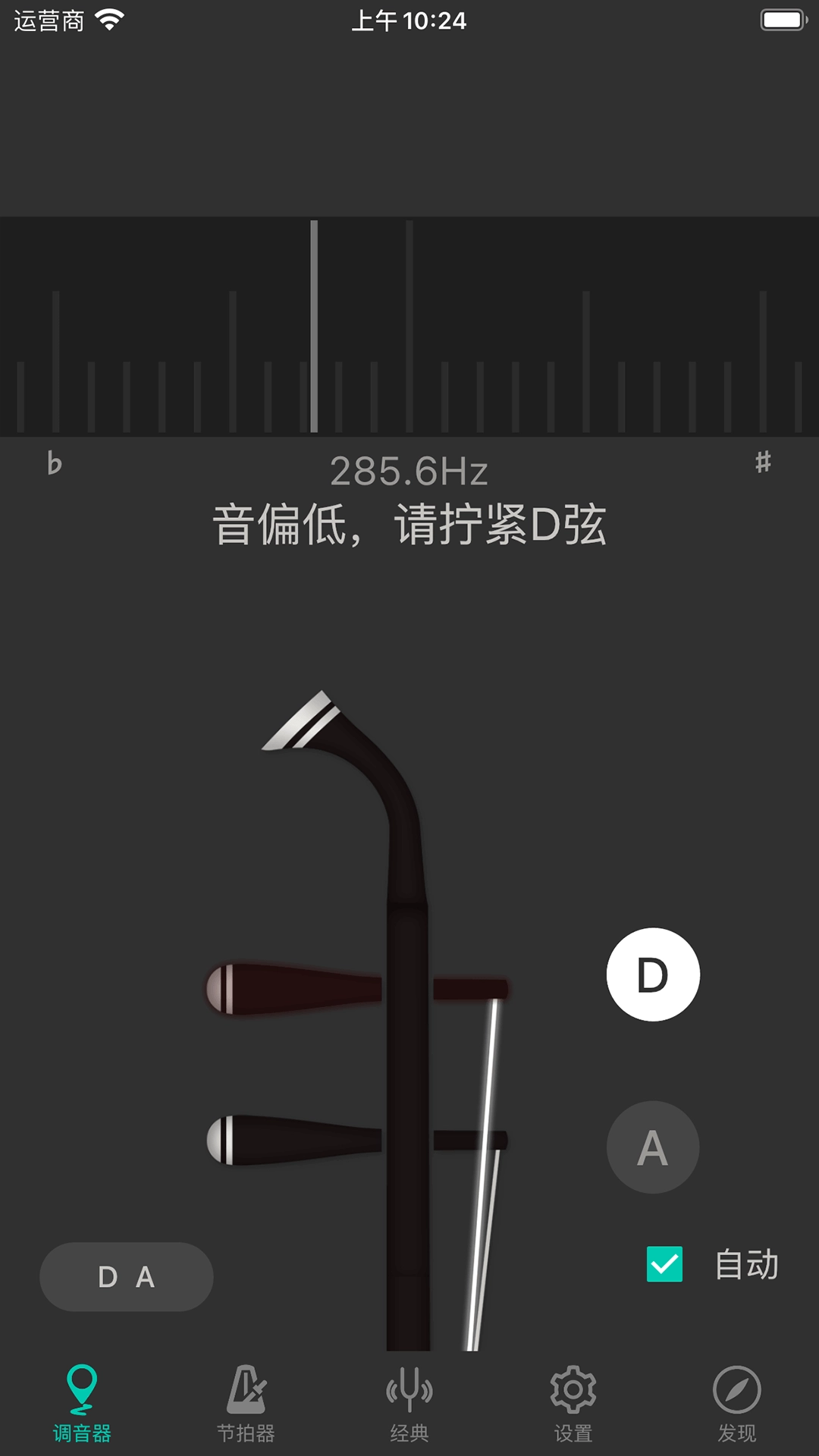This screenshot has height=1456, width=819.
Task: Select the sharp (#) symbol
Action: pyautogui.click(x=764, y=461)
